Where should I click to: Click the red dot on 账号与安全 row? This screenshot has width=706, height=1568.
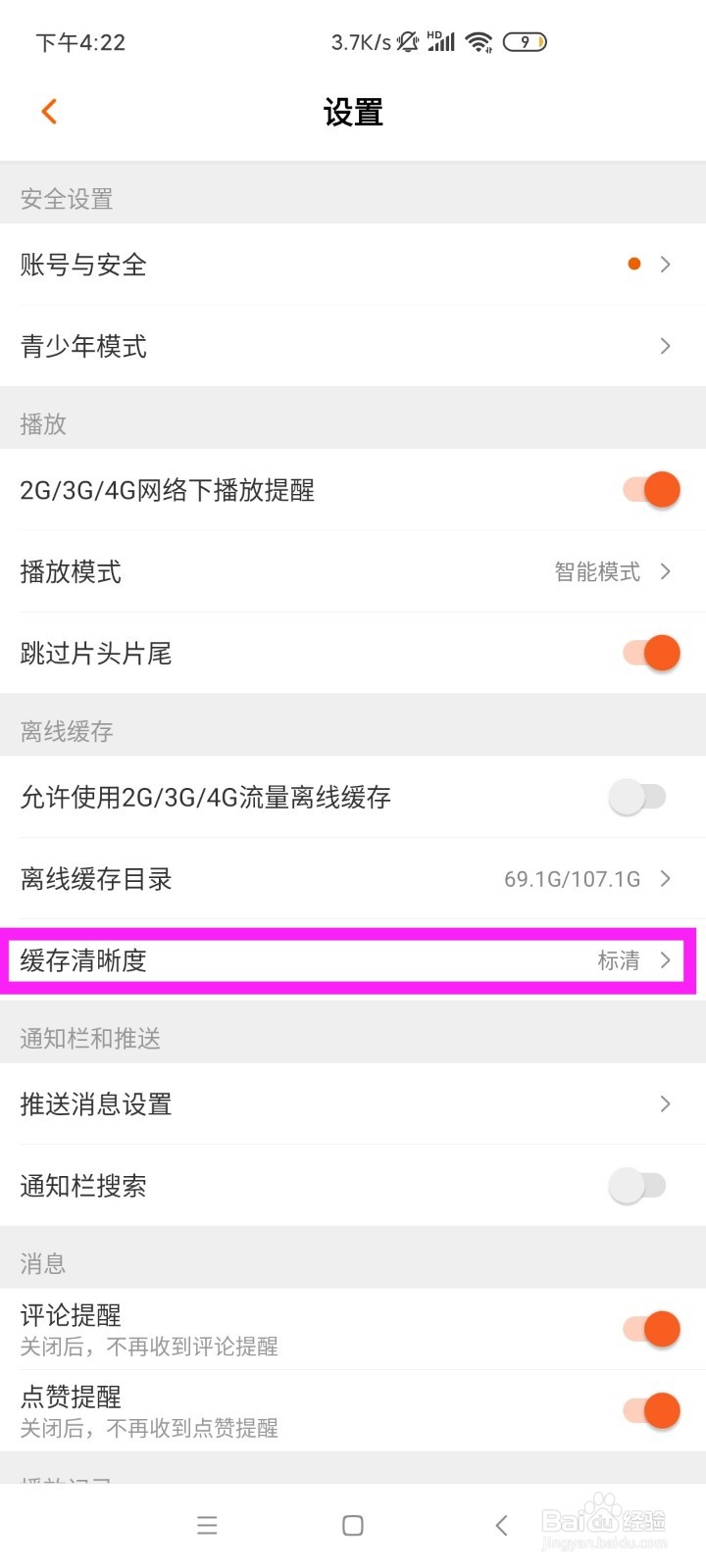pos(634,264)
